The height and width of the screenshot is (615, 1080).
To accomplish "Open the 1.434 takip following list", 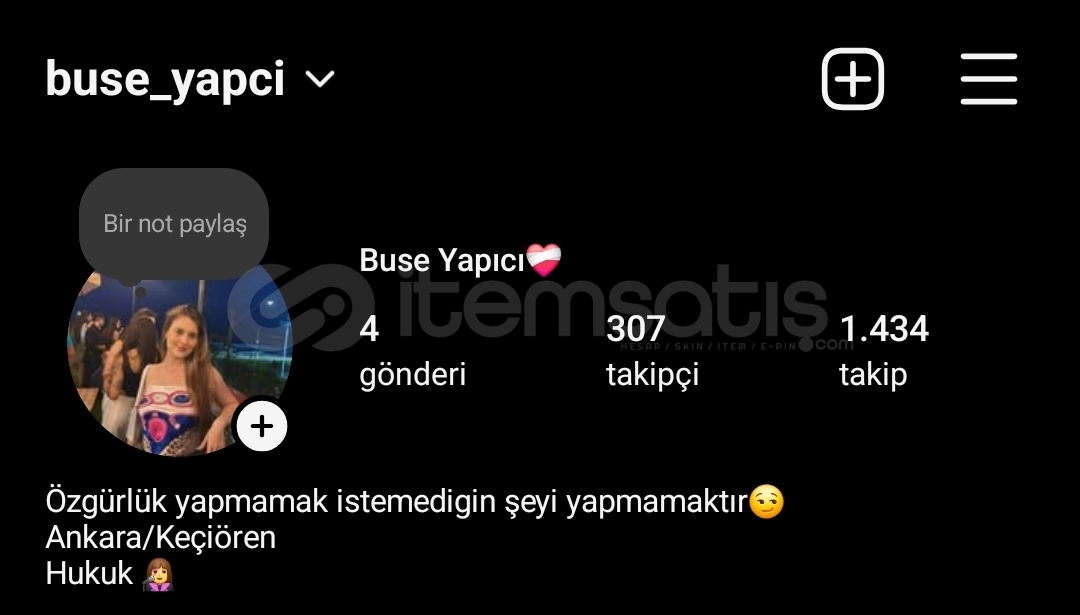I will (x=883, y=351).
